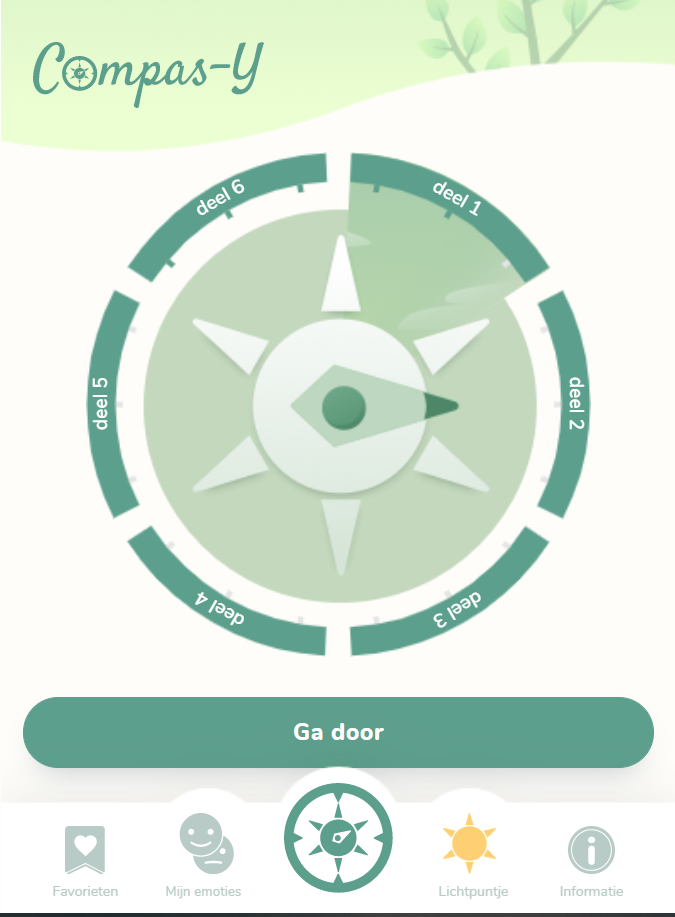Screen dimensions: 675x917
Task: Tap deel 6 on the compass ring
Action: pos(222,198)
